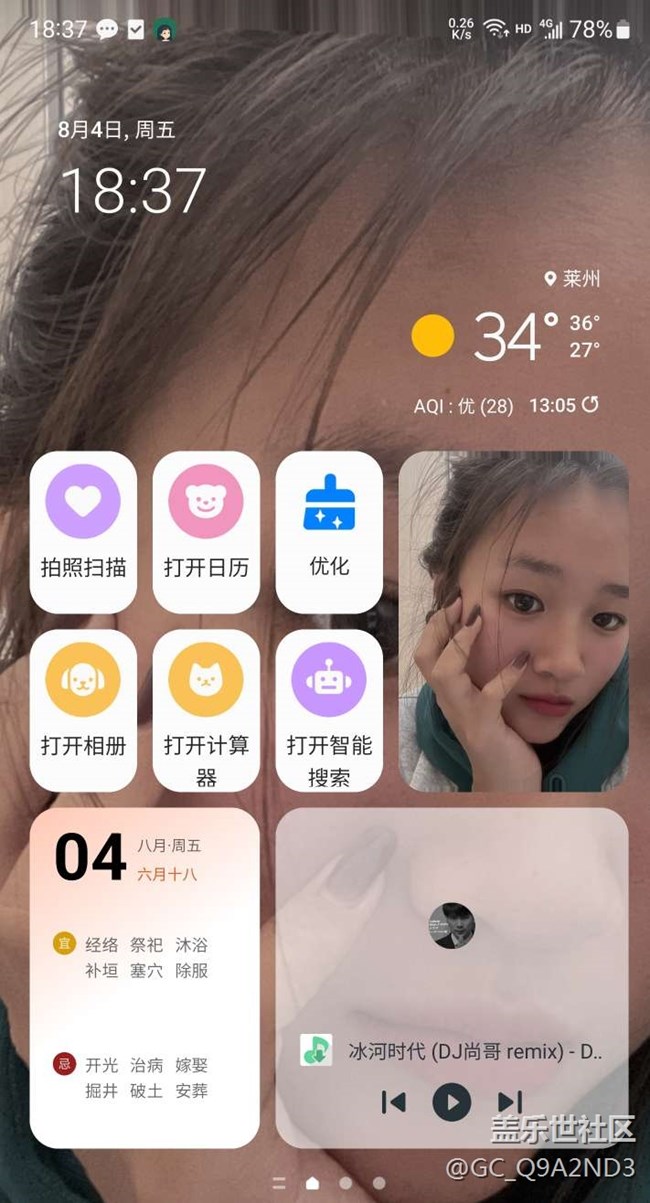Start the 打开智能搜索 shortcut
Viewport: 650px width, 1203px height.
pos(329,709)
